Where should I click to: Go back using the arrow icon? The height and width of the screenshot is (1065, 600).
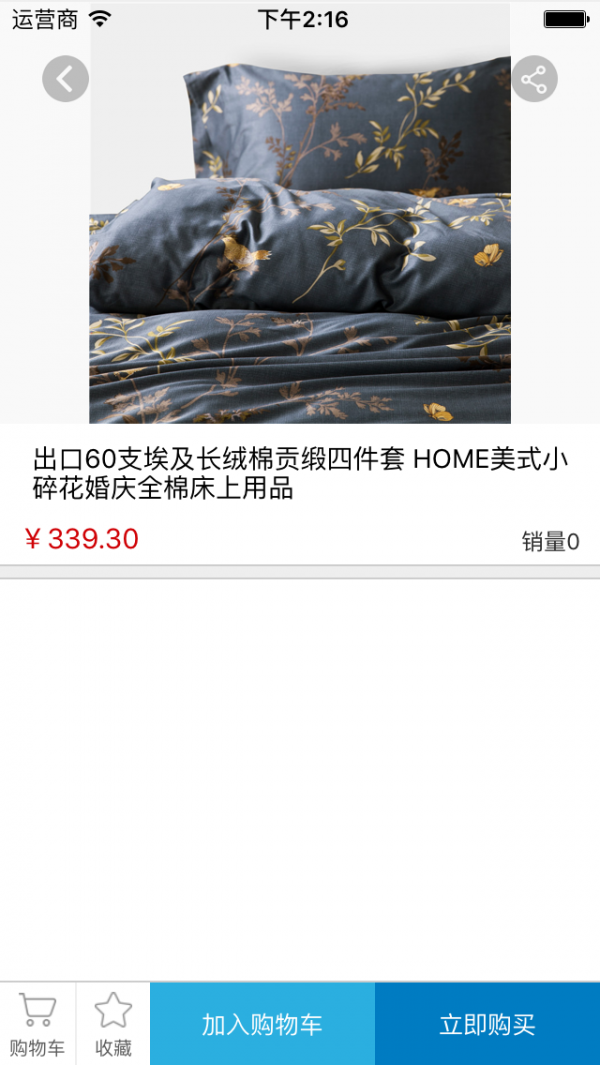65,79
